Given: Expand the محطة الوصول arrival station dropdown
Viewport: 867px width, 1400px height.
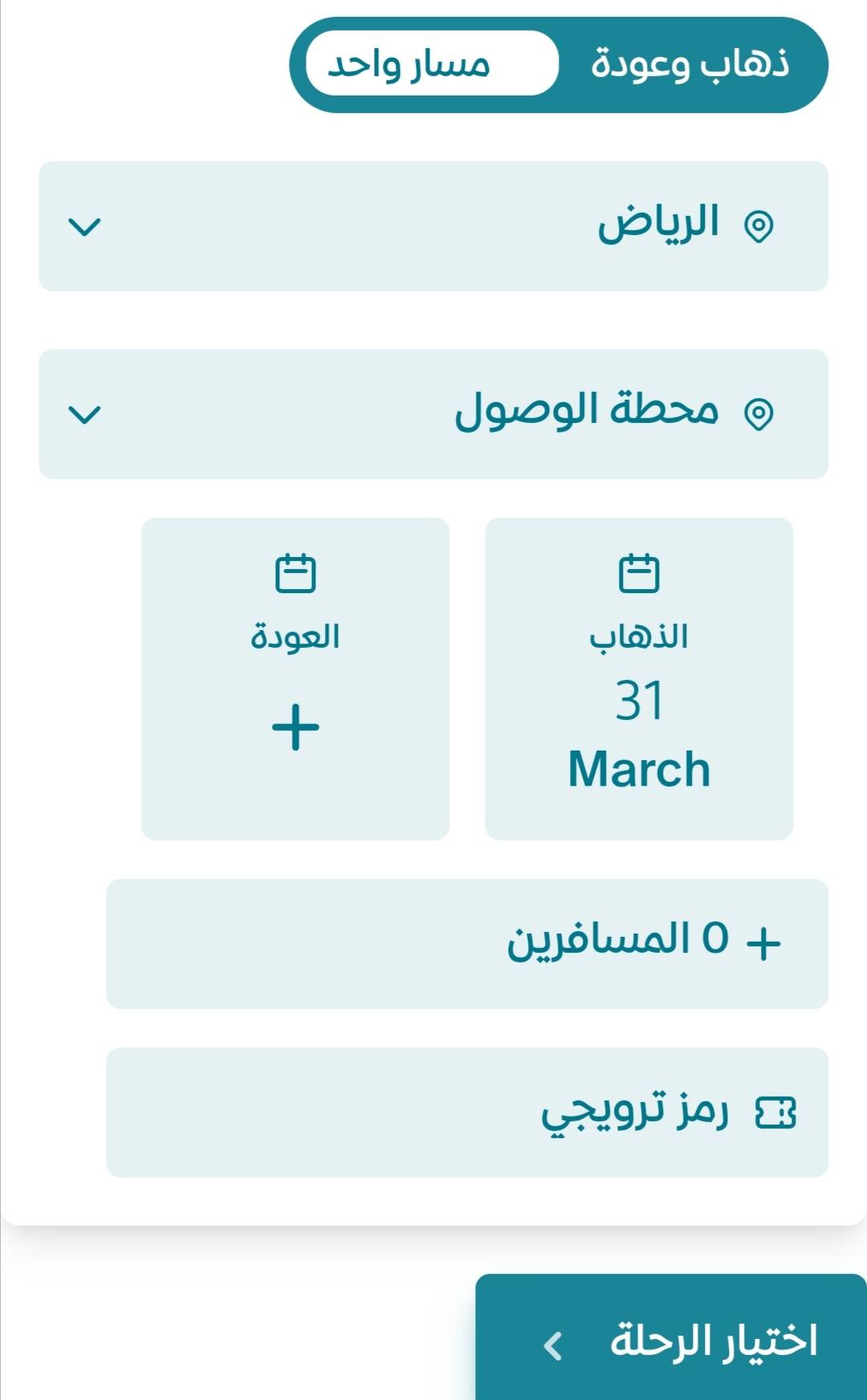Looking at the screenshot, I should pos(433,414).
